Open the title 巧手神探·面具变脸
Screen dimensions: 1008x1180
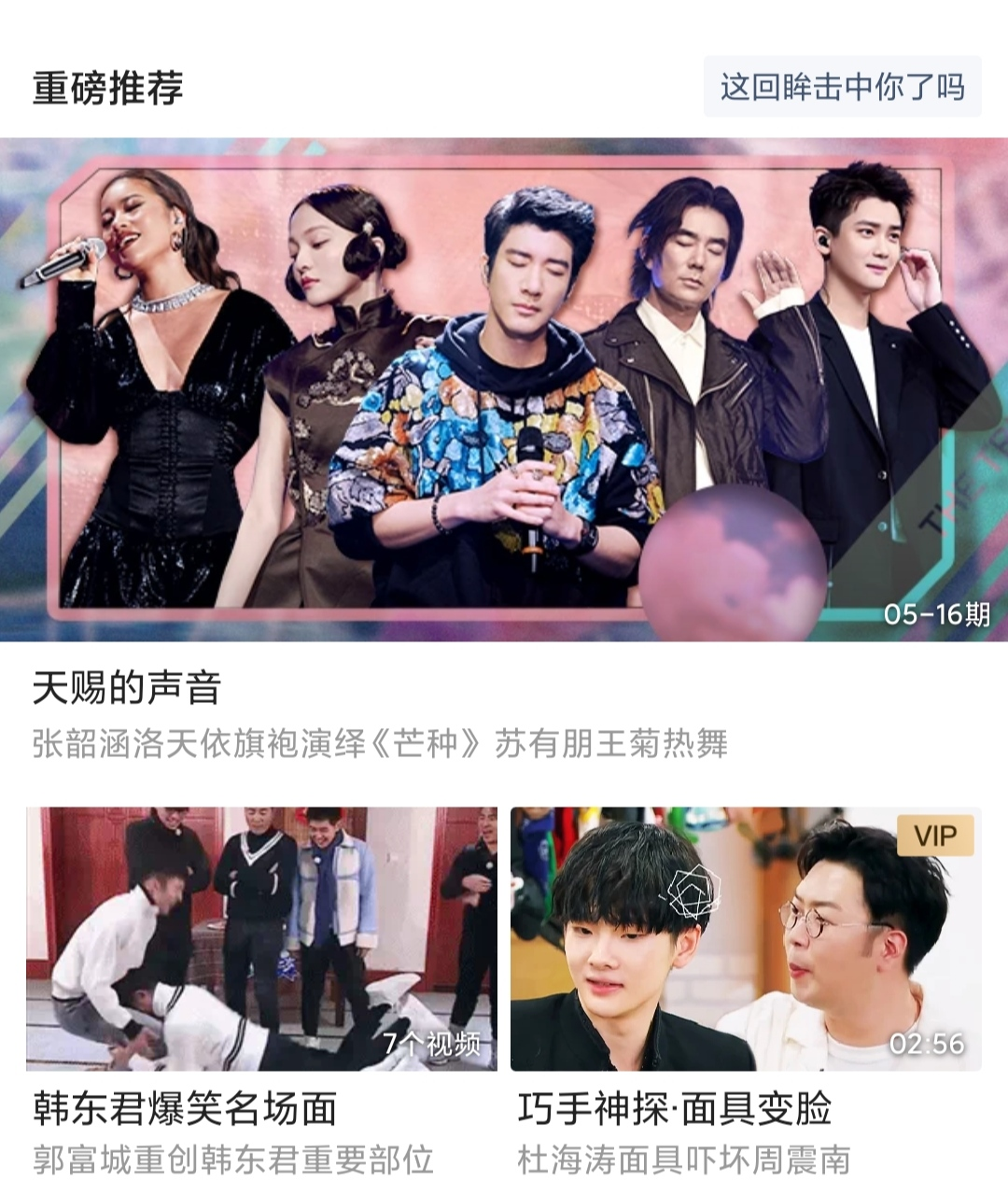point(677,1111)
